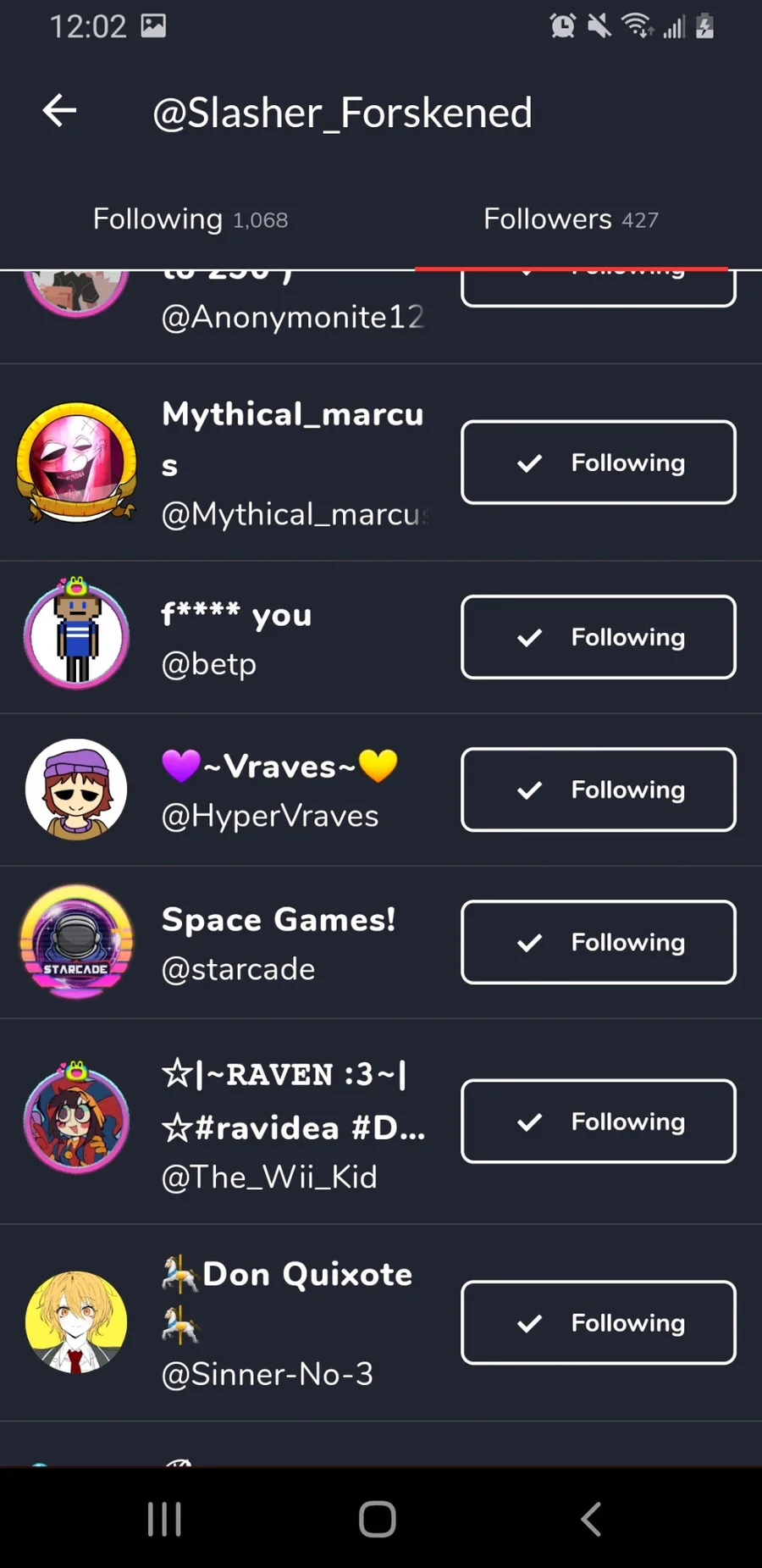Open recent apps from the navigation bar

[x=164, y=1519]
